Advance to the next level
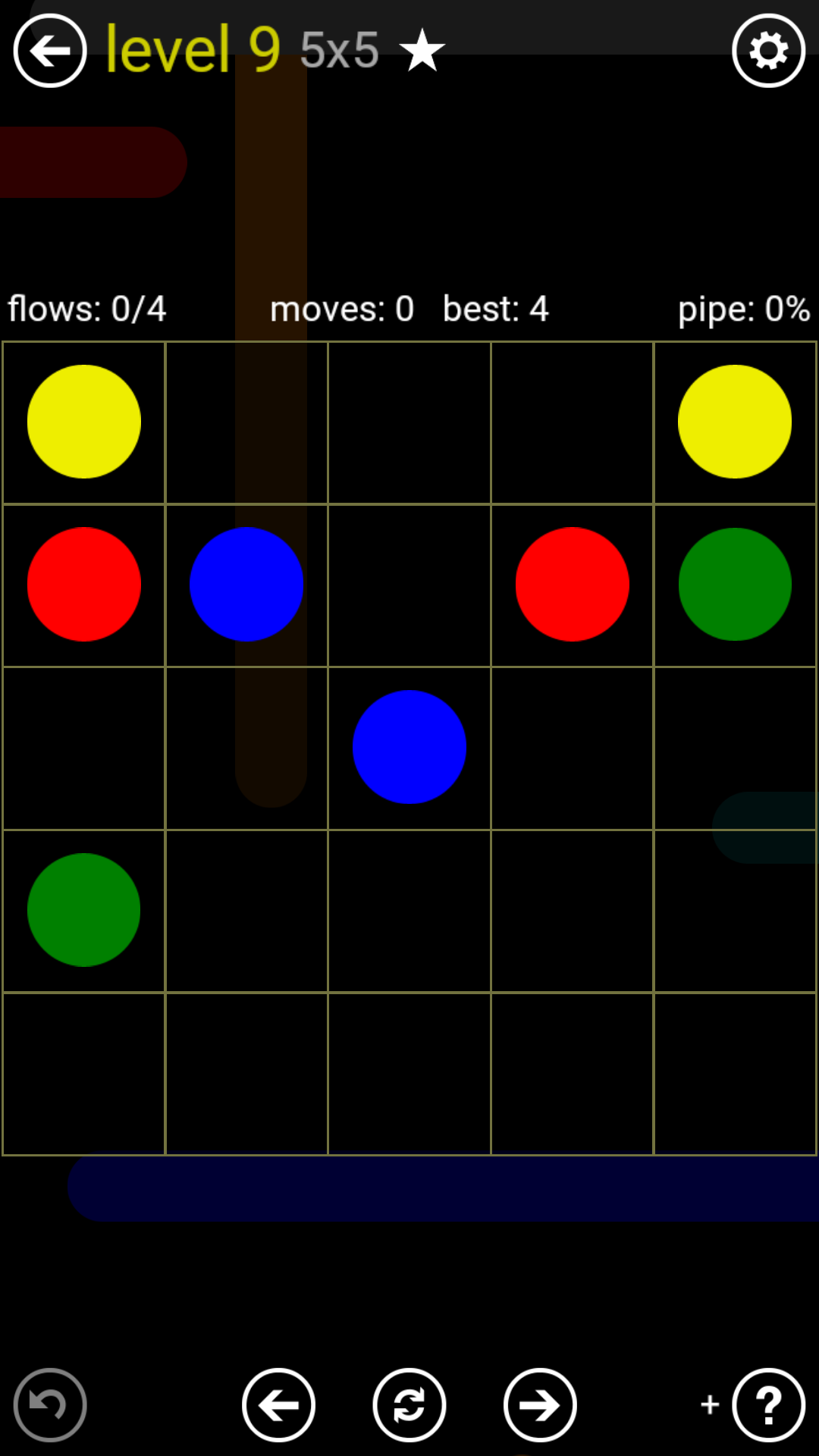 [540, 1404]
